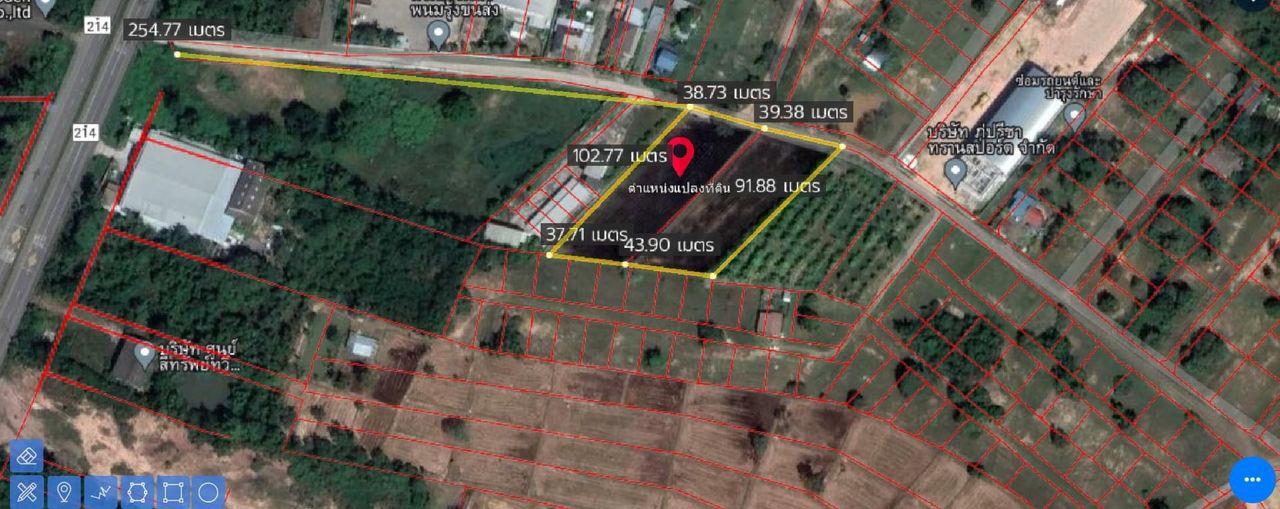Screen dimensions: 1280x509
Task: Open the map marker for บริษัท ภู่ปรีชา ทรานสปอร์ต จำกัด
Action: tap(955, 173)
